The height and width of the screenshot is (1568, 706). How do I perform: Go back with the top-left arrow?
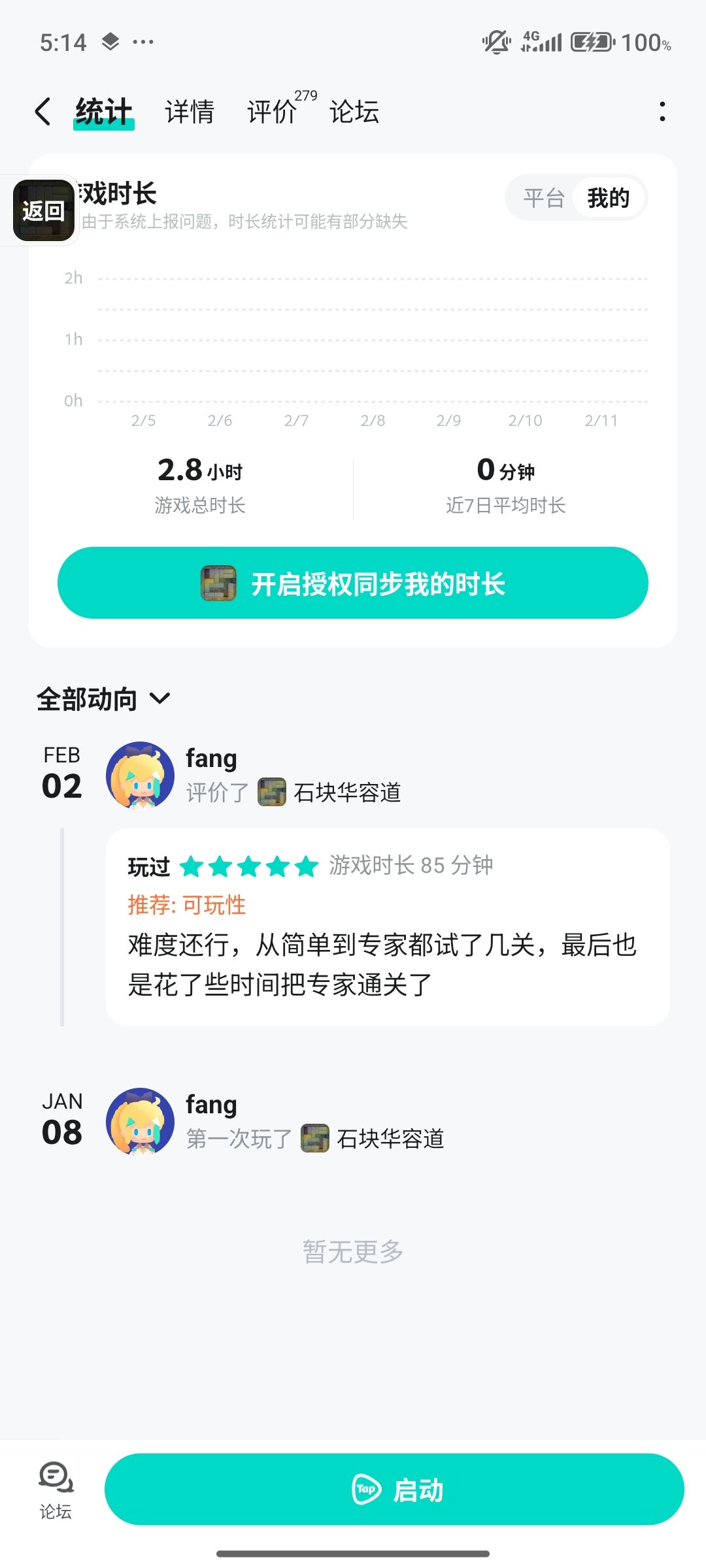43,111
